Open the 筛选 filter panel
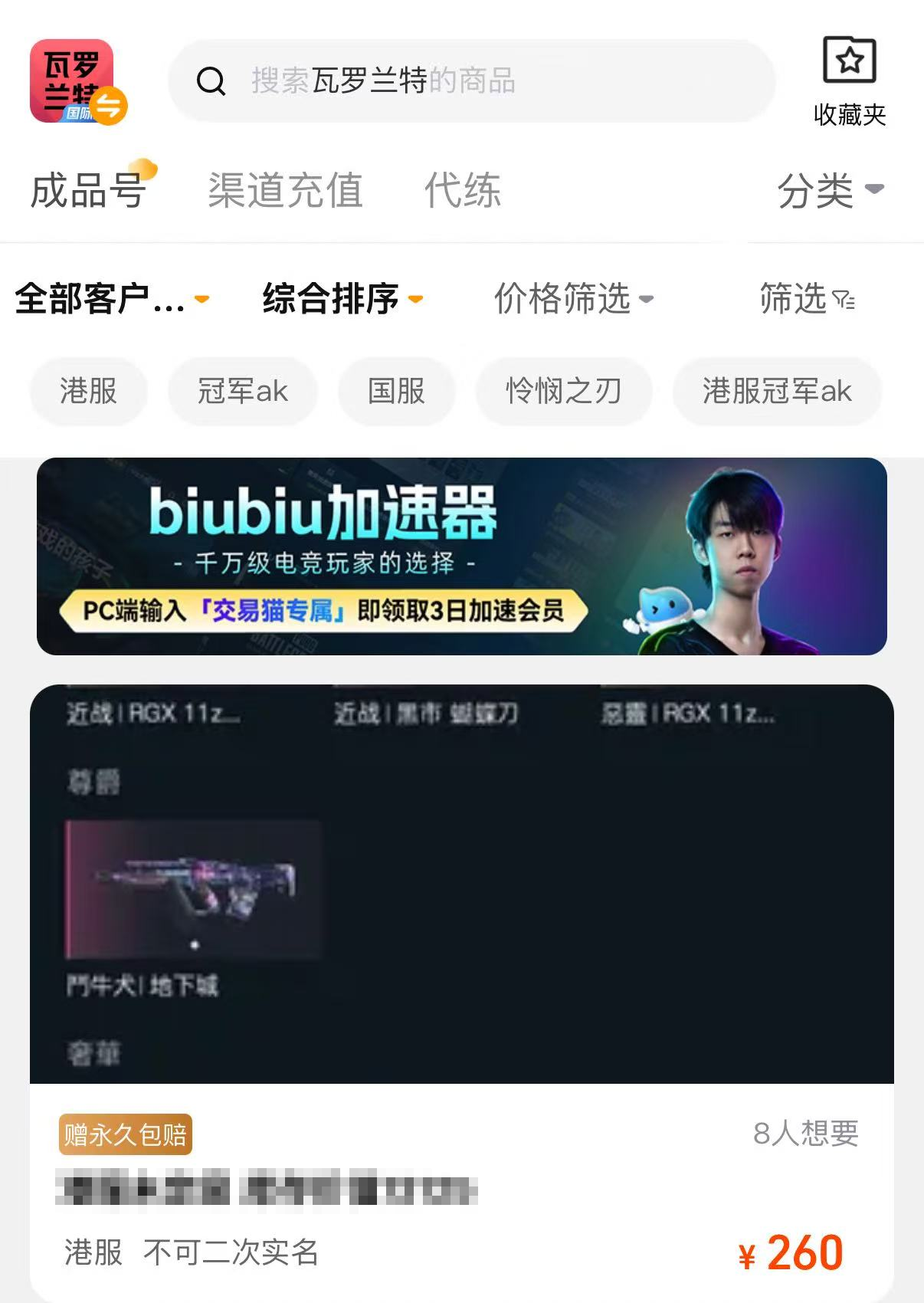The height and width of the screenshot is (1303, 924). click(x=806, y=299)
